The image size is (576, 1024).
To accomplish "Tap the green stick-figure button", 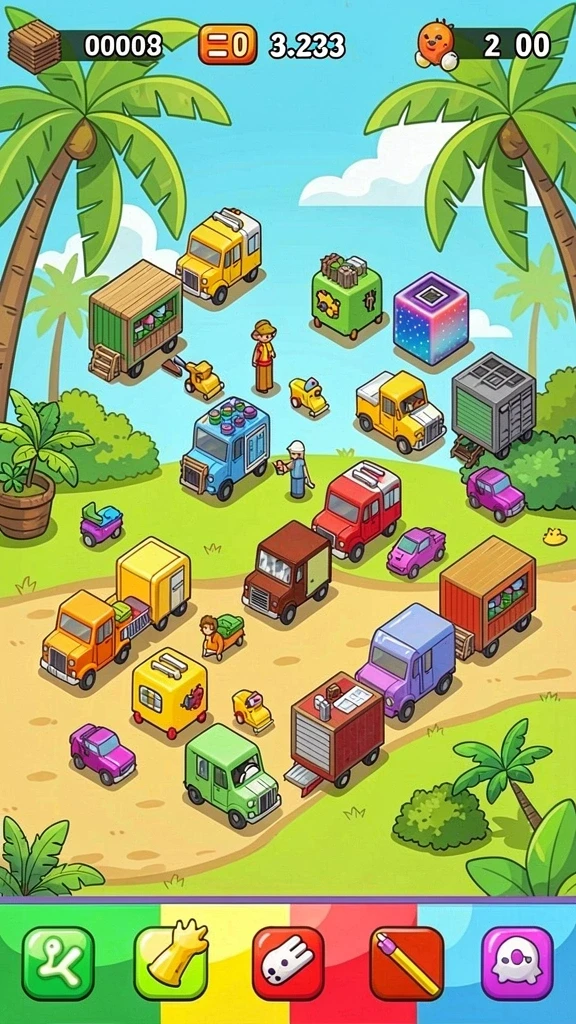I will (58, 963).
